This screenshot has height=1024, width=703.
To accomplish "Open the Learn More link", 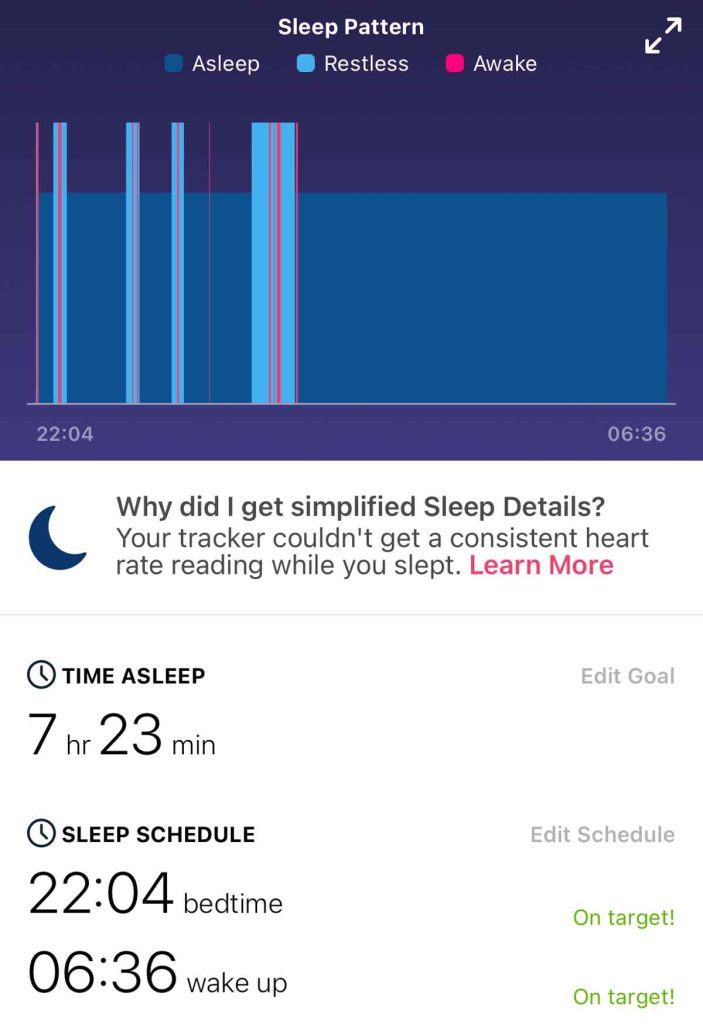I will coord(541,566).
